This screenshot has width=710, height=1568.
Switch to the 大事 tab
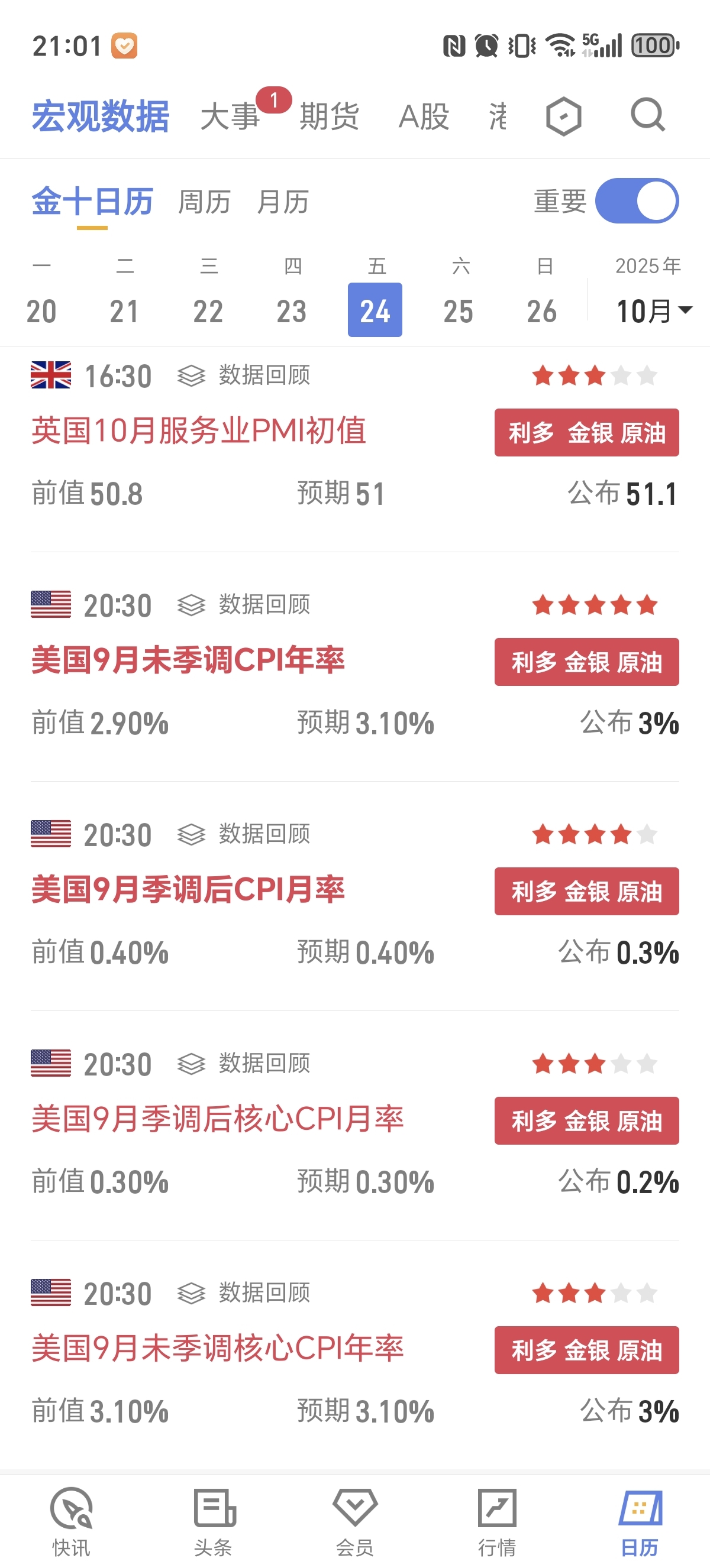point(230,116)
